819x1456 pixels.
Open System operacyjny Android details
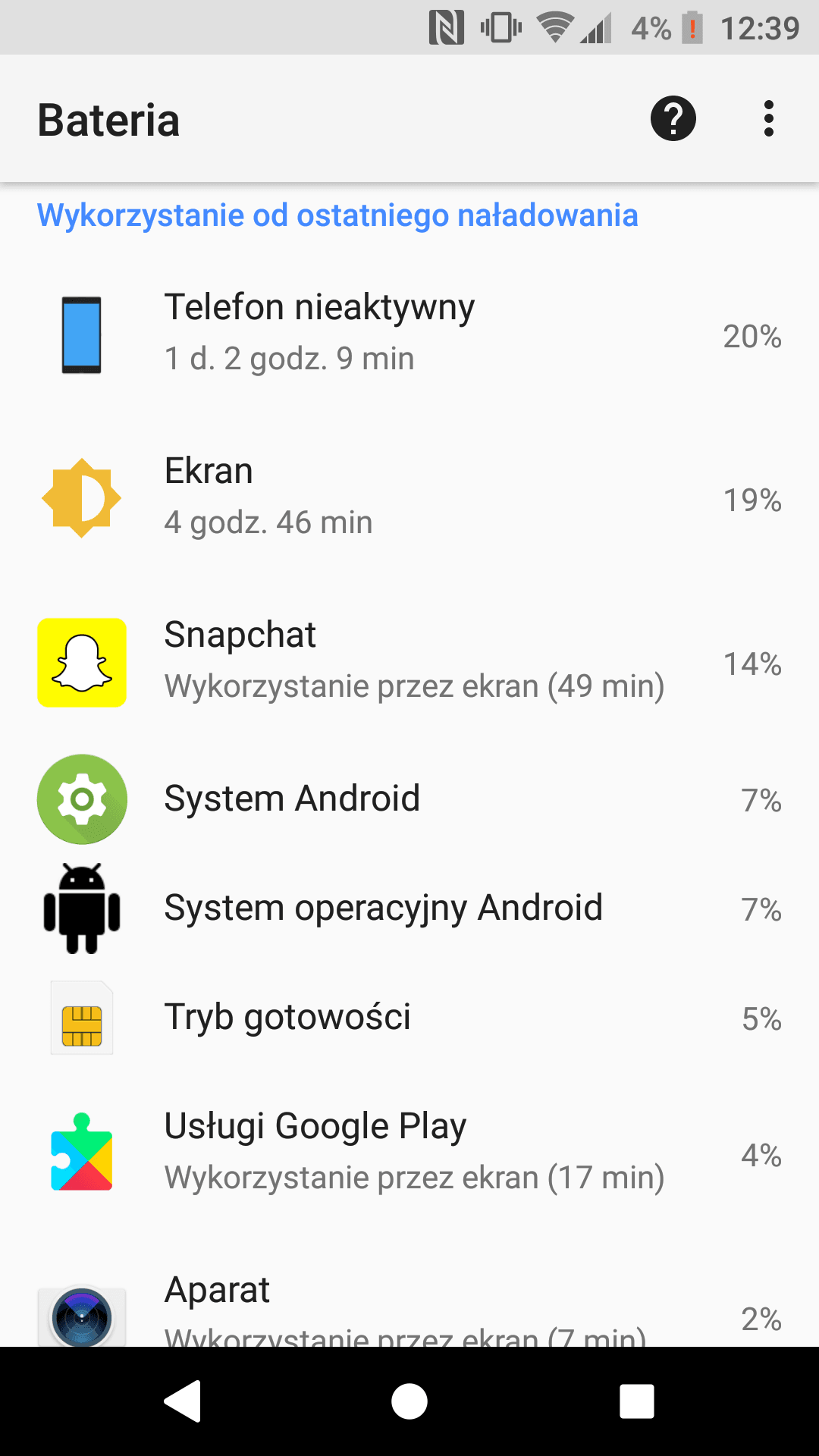(x=409, y=908)
